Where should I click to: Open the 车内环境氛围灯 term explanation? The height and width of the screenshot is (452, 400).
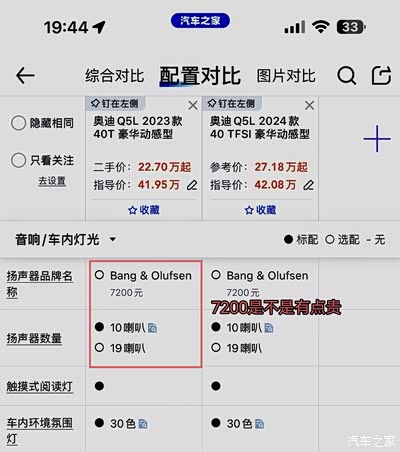39,431
